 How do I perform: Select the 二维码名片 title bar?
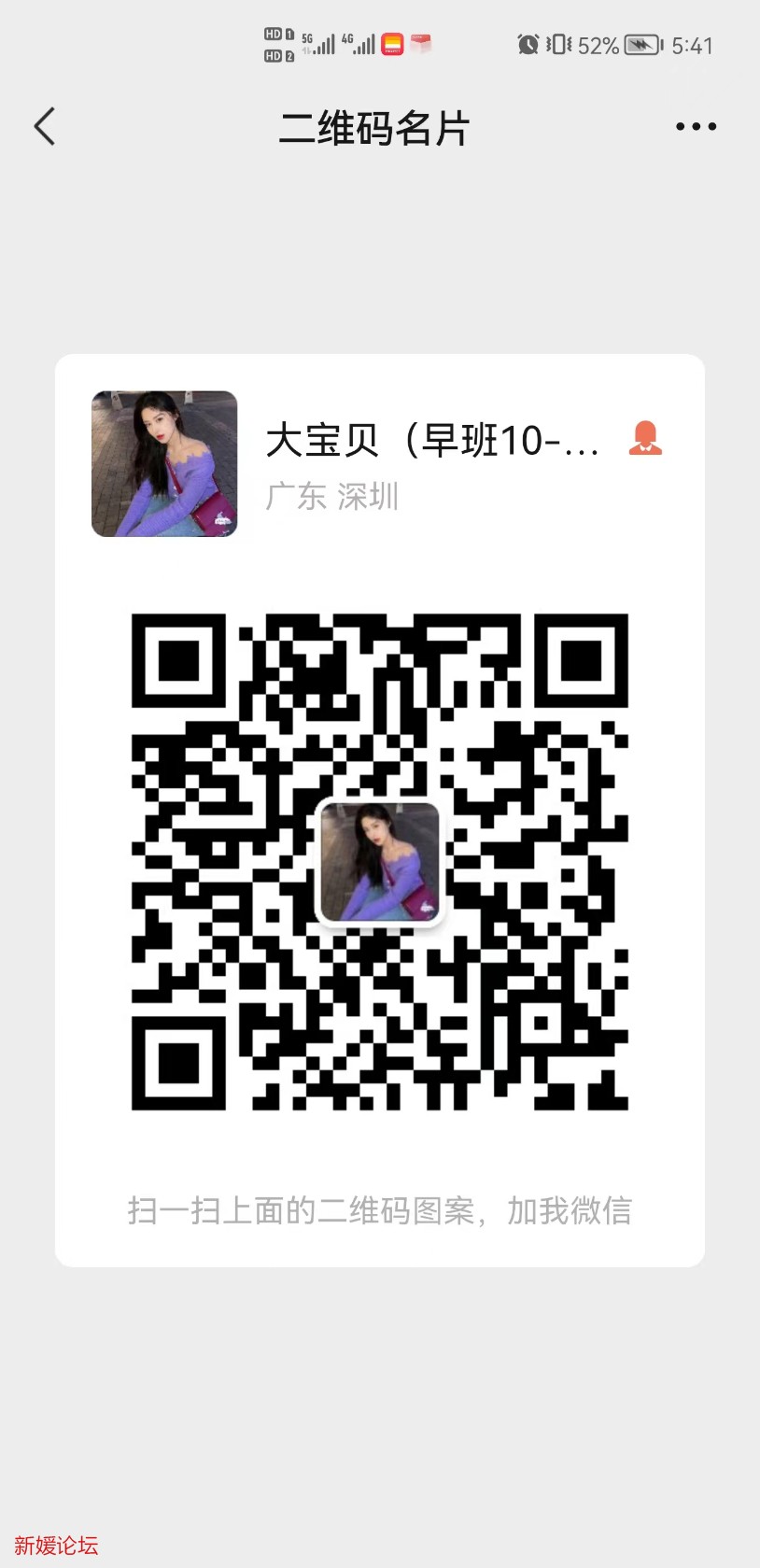coord(377,129)
